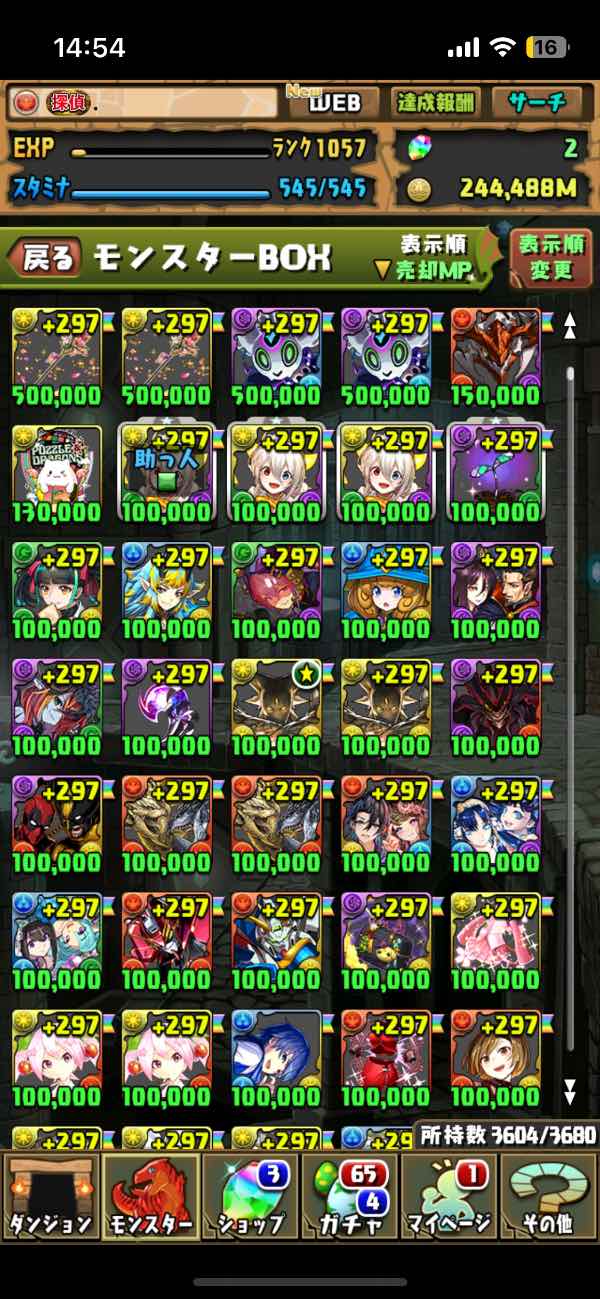Open the WEB button
The height and width of the screenshot is (1299, 600).
pyautogui.click(x=335, y=102)
